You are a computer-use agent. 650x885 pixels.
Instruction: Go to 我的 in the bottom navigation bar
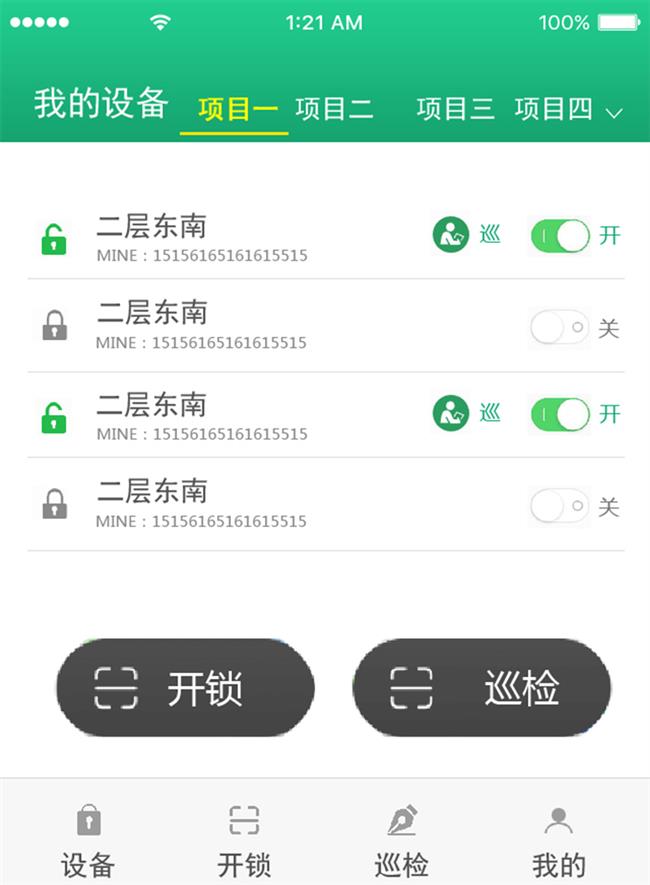click(558, 840)
